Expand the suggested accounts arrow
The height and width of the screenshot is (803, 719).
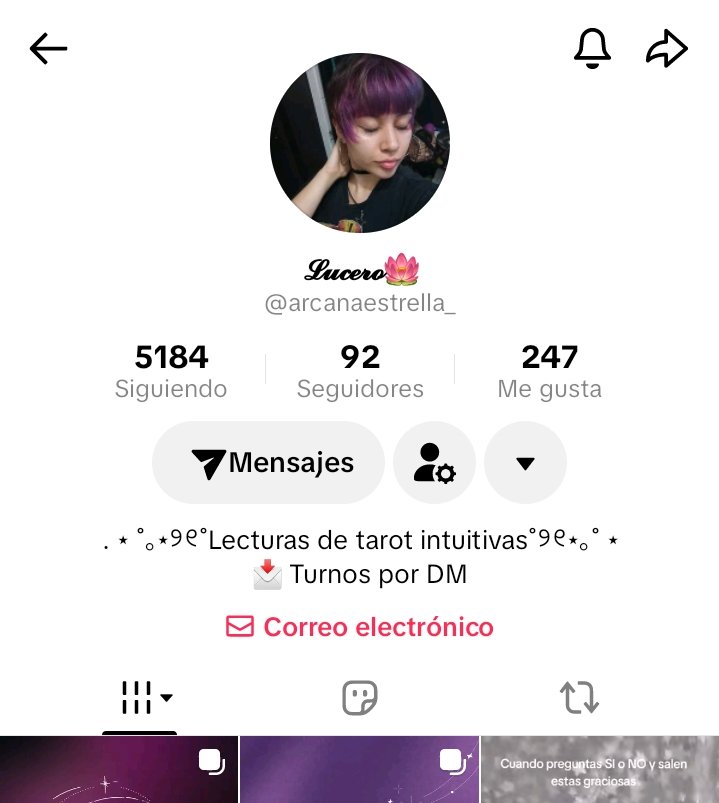click(525, 463)
